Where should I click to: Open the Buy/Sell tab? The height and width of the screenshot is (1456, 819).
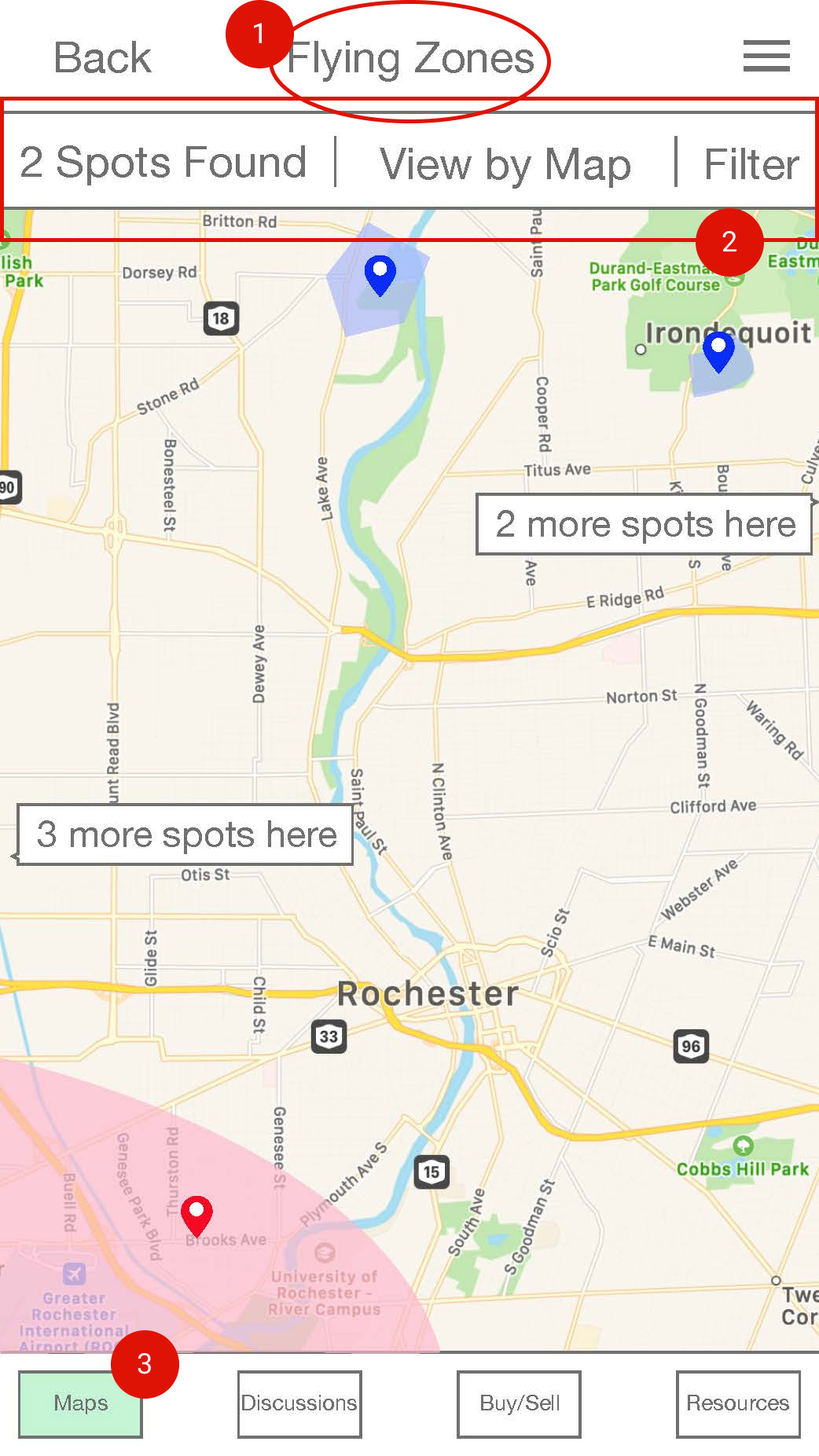(519, 1403)
